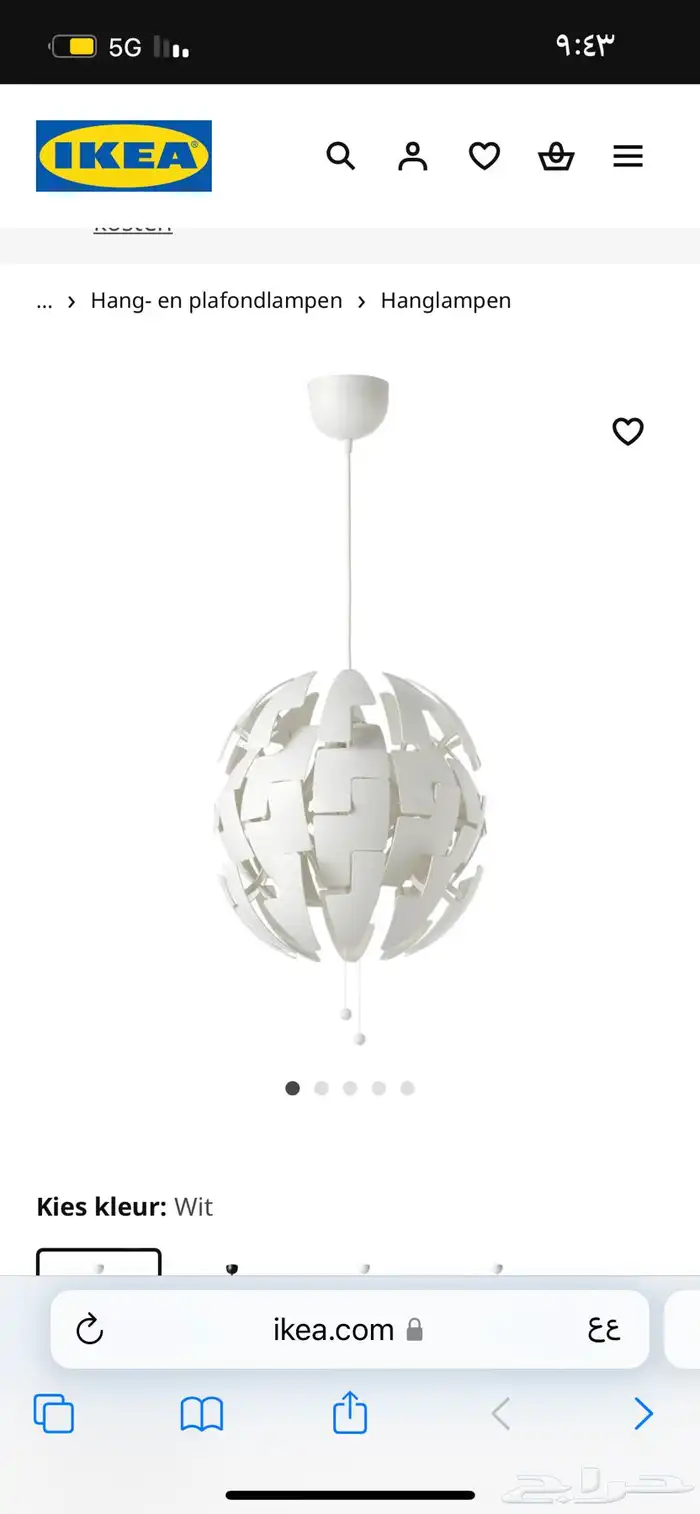
Task: Save lamp to favorites via heart on image
Action: tap(628, 431)
